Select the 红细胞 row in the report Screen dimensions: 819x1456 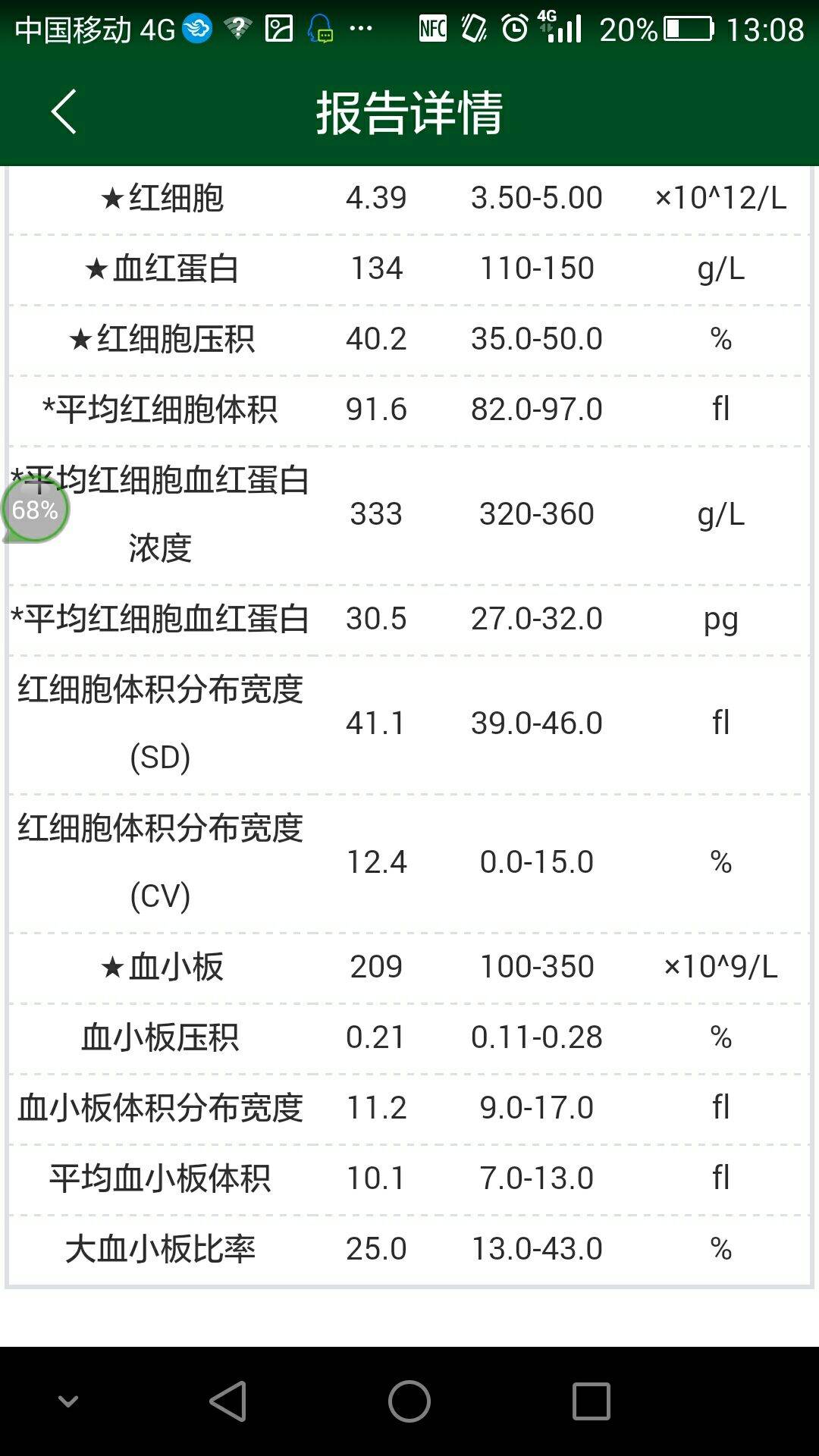click(409, 198)
